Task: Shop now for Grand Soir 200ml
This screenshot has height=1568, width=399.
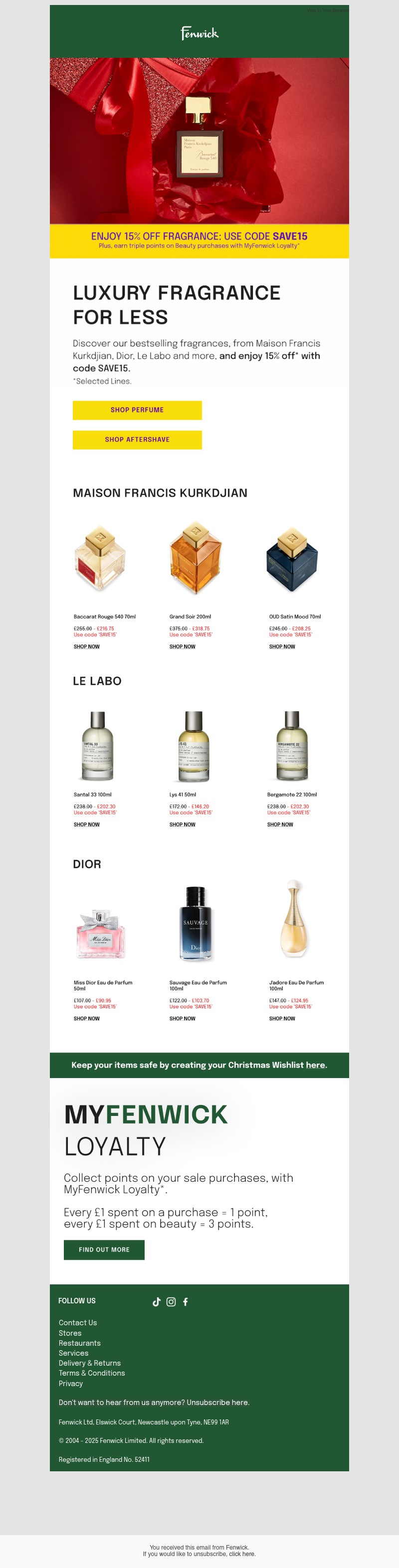Action: click(x=182, y=646)
